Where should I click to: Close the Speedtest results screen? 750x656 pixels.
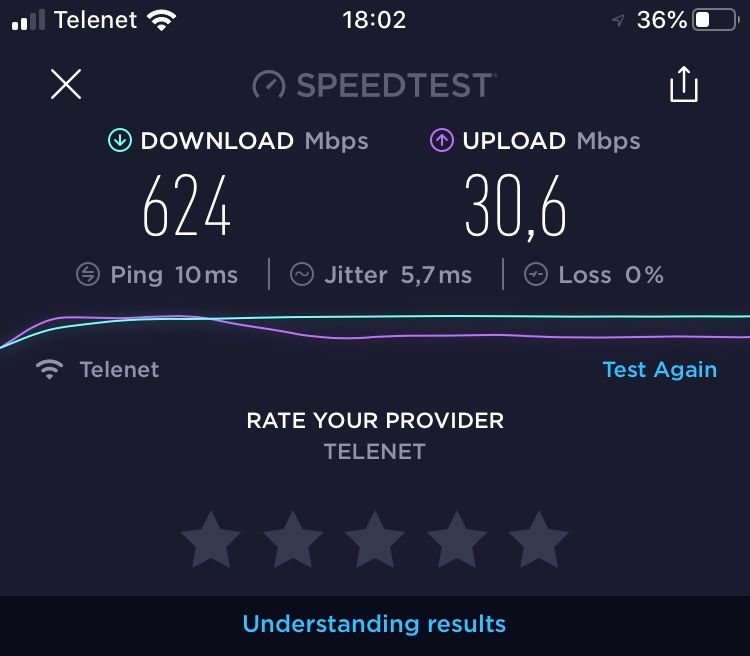point(66,84)
